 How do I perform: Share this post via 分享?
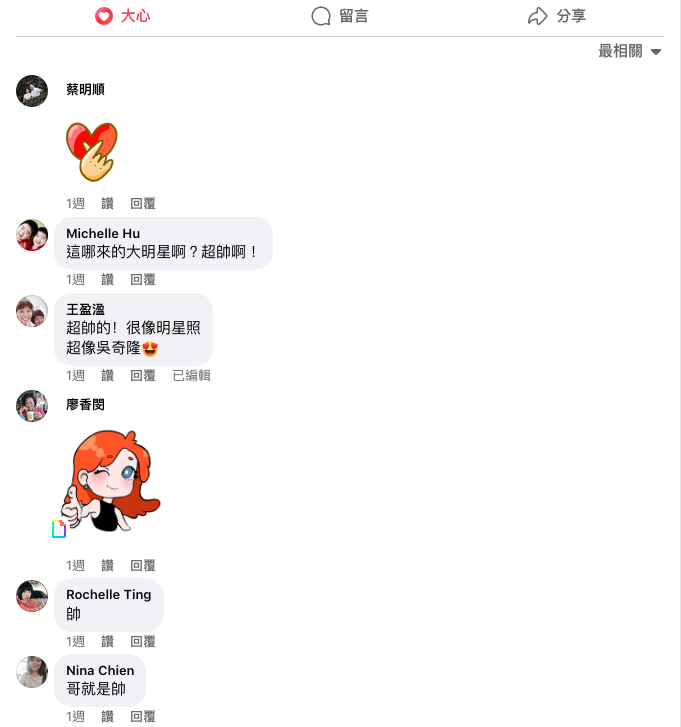point(557,16)
